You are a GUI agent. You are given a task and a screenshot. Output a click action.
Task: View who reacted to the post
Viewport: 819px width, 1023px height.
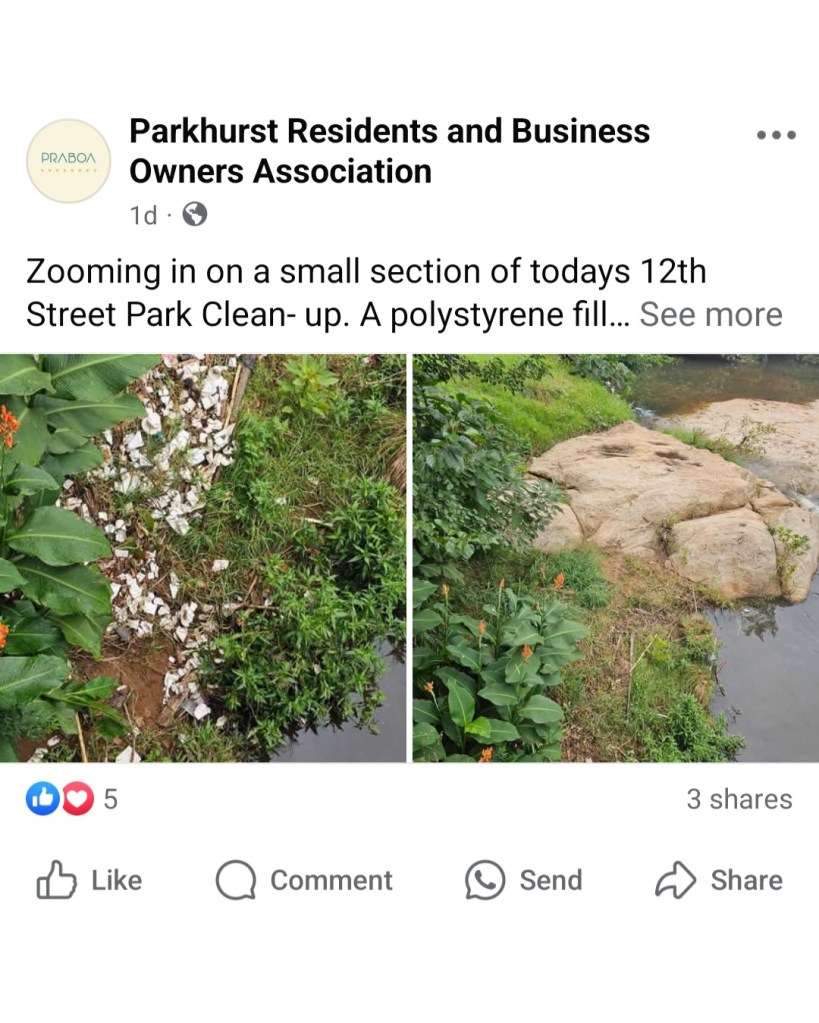coord(70,799)
